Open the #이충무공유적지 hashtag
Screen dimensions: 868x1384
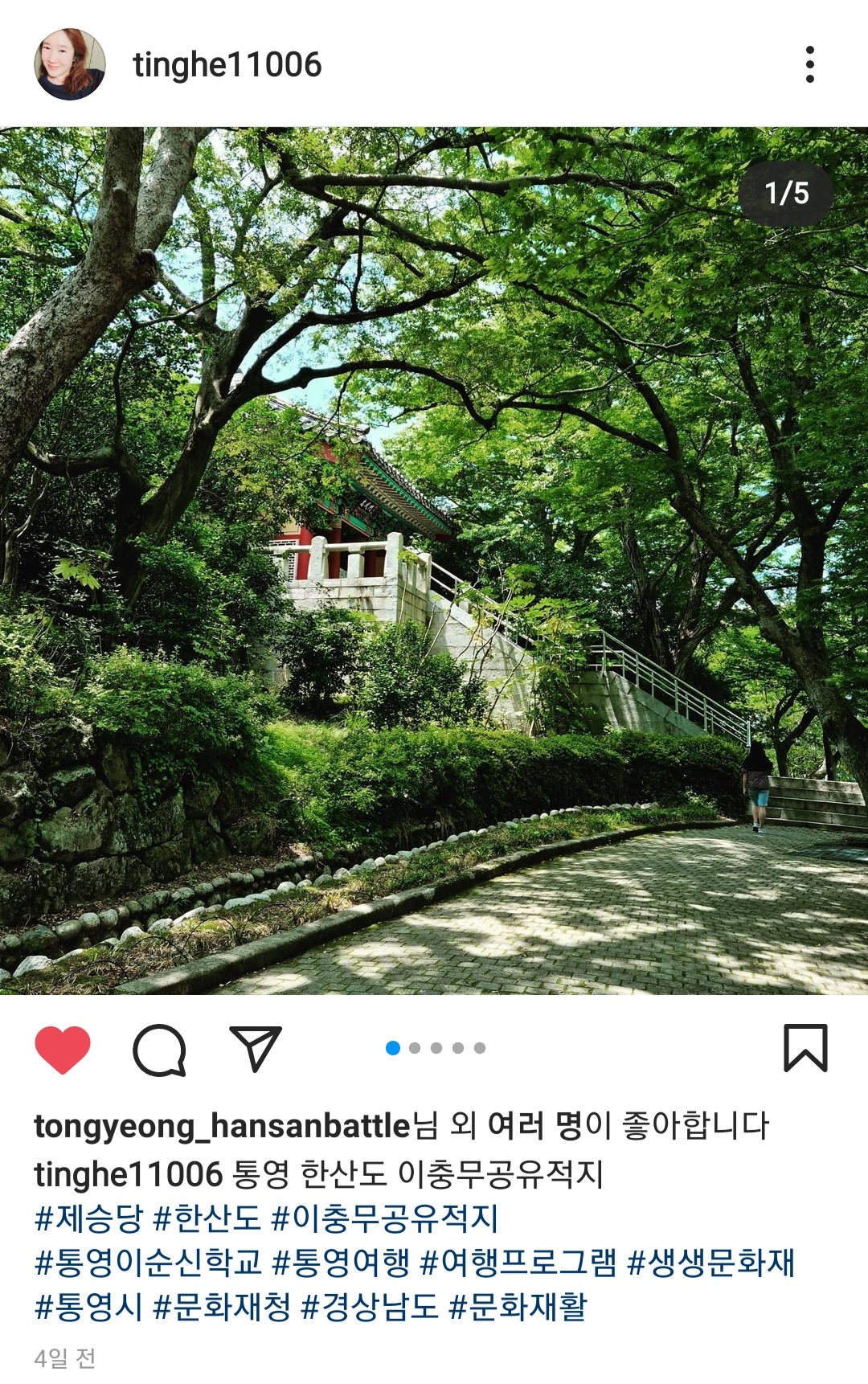coord(385,1218)
